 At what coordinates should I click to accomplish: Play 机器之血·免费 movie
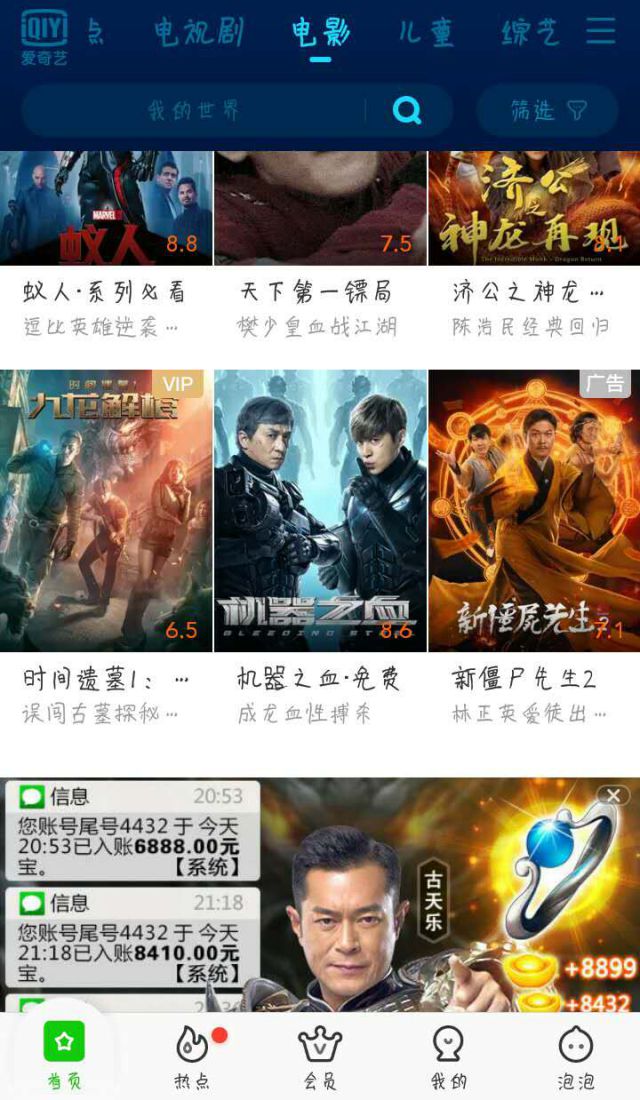(x=320, y=510)
